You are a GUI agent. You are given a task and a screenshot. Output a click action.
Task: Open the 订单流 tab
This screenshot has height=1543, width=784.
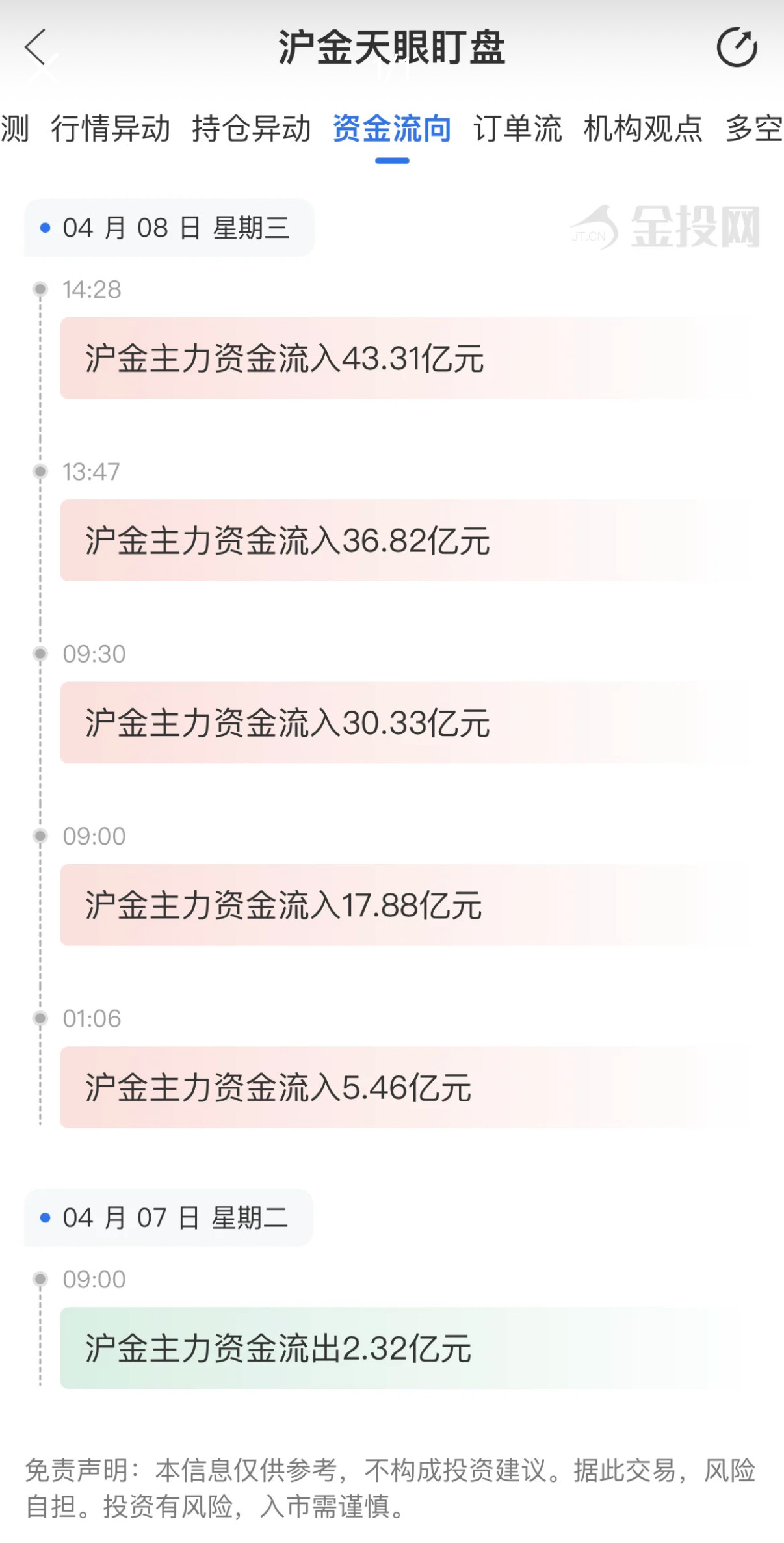click(517, 128)
